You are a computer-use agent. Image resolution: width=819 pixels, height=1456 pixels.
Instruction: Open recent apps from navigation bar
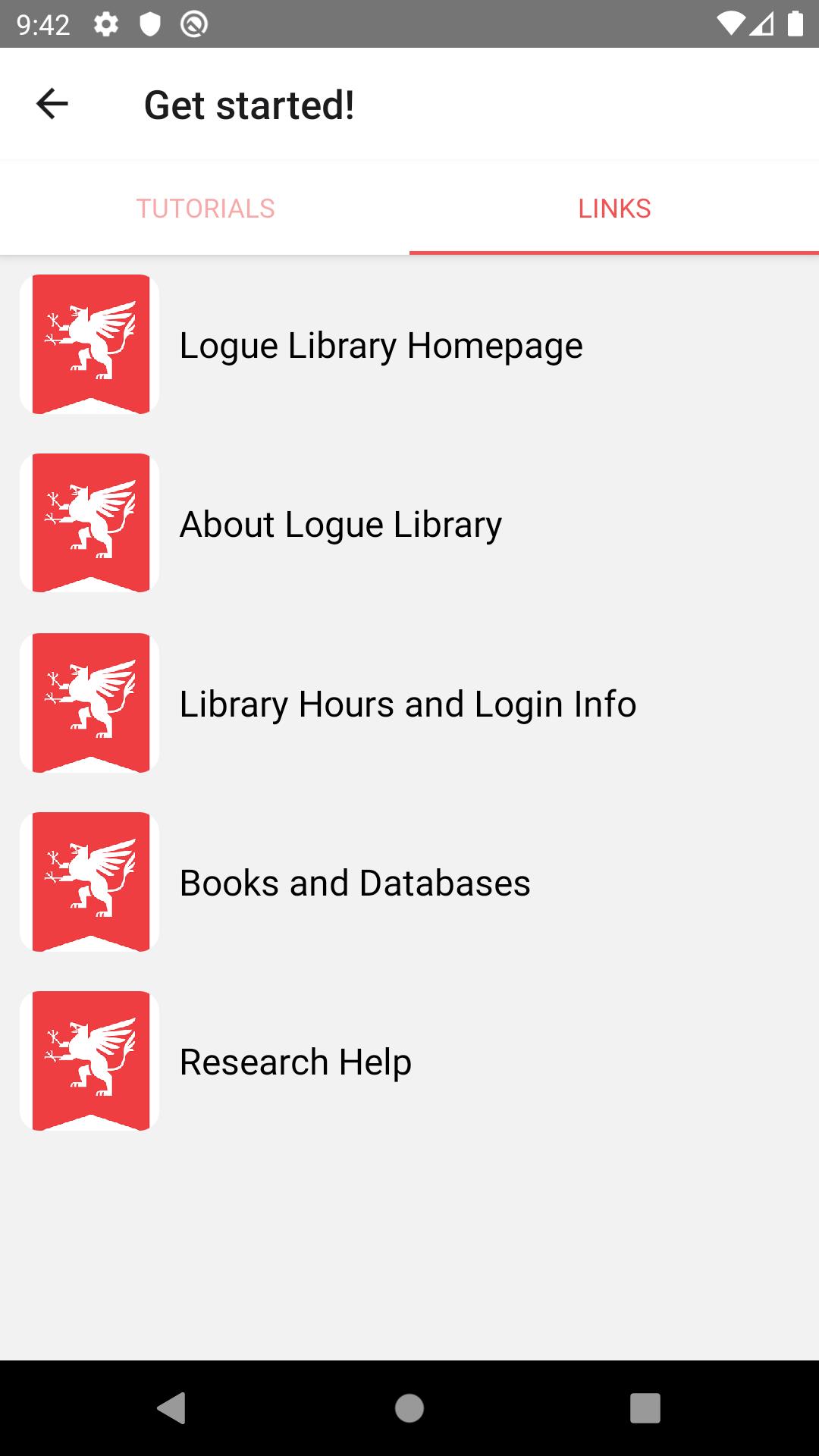coord(645,1408)
